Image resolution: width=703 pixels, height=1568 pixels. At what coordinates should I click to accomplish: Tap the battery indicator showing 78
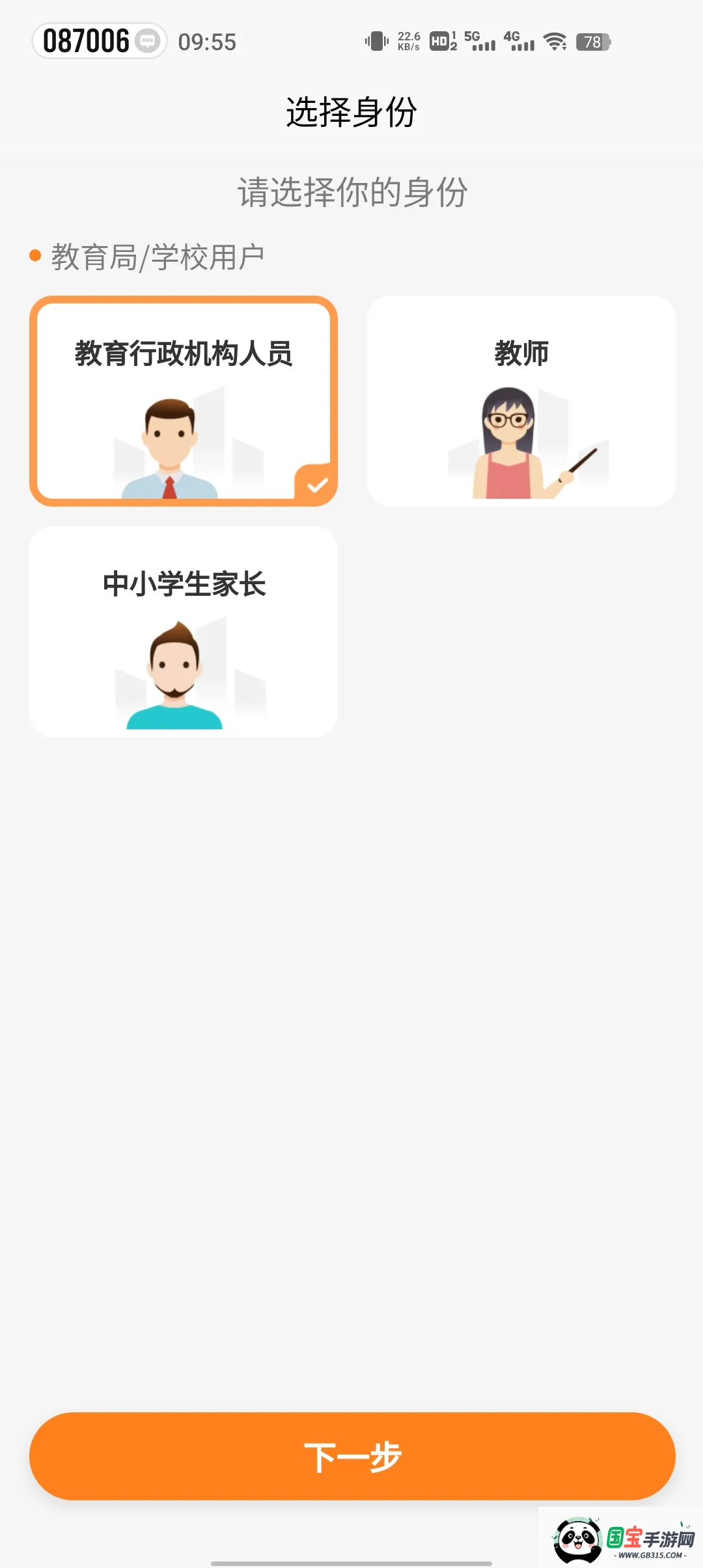[593, 42]
